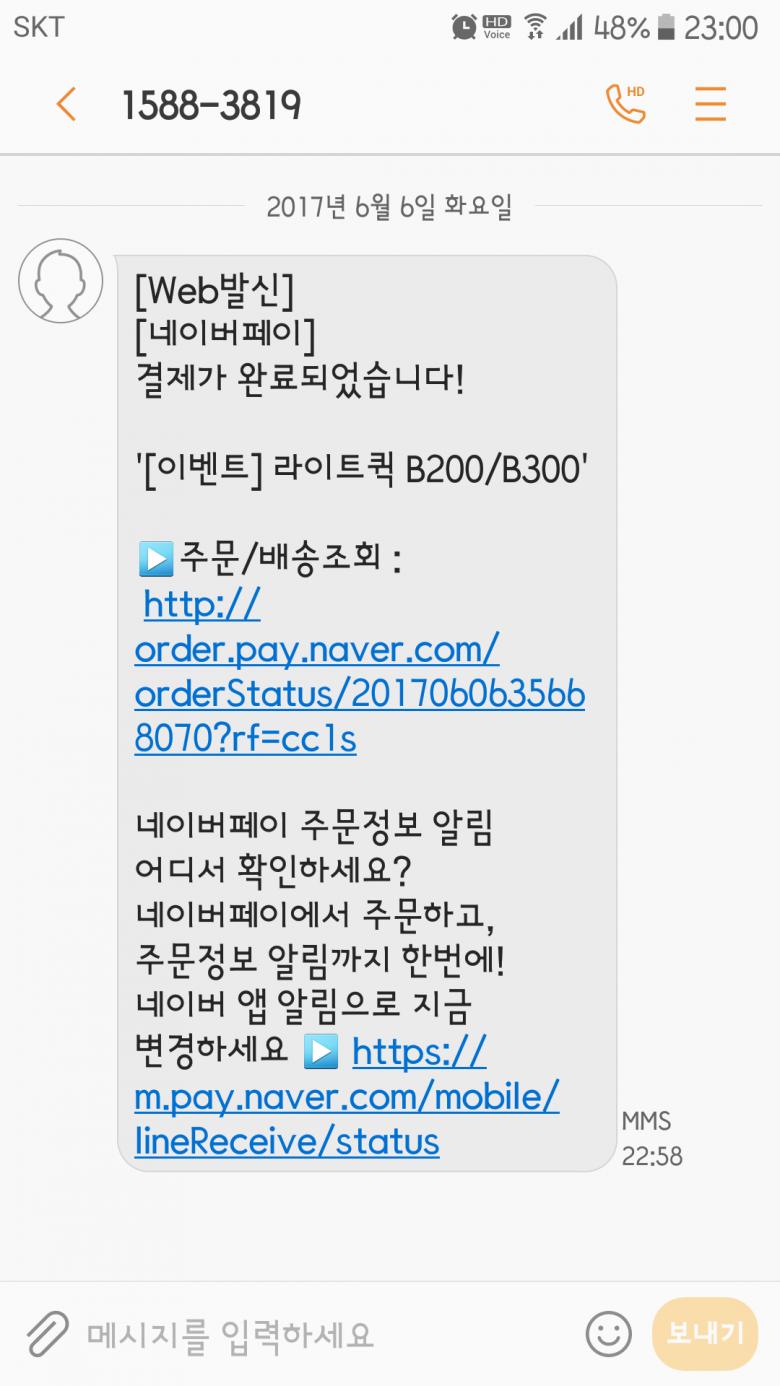The image size is (780, 1386).
Task: Open the m.pay.naver.com lineReceive link
Action: pos(346,1097)
